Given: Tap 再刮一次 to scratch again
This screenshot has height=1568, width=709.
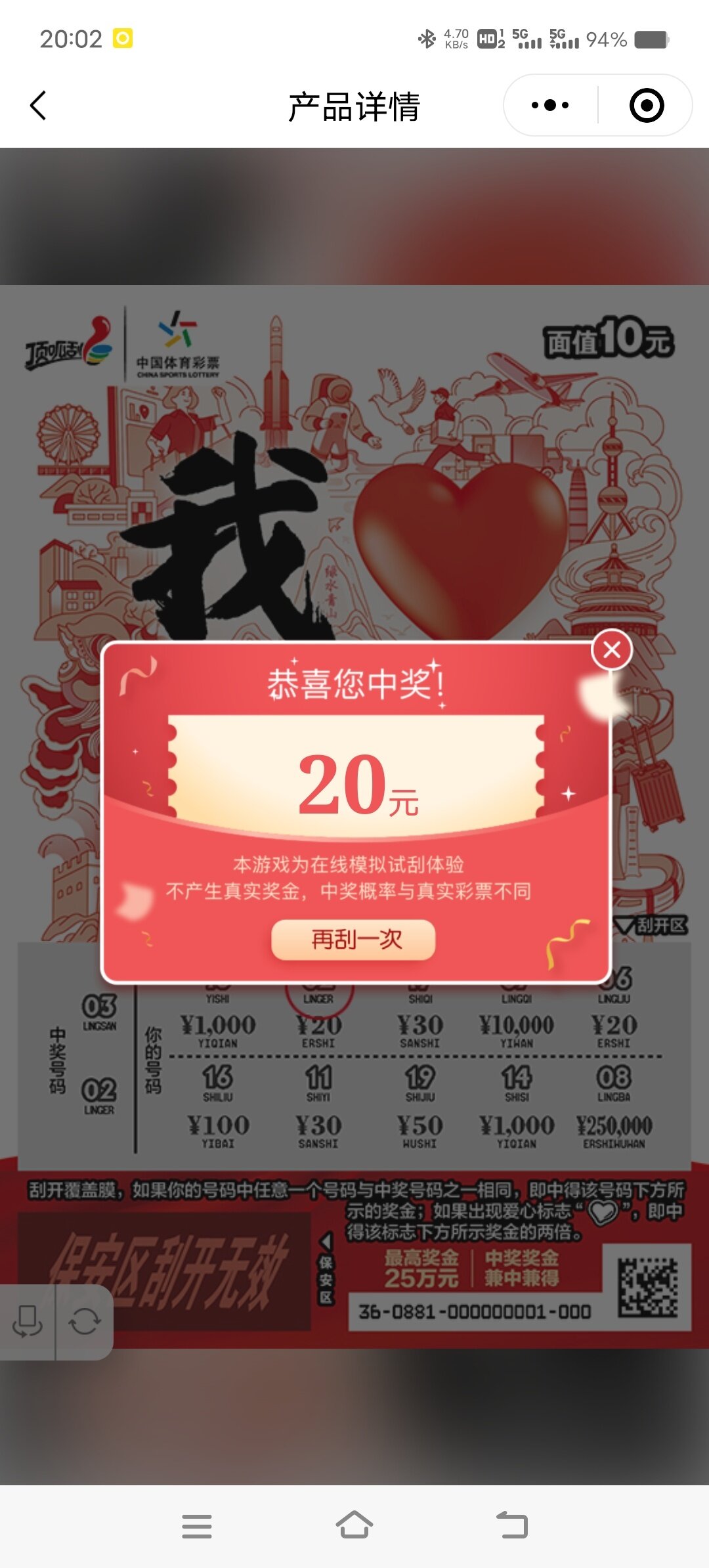Looking at the screenshot, I should pos(354,940).
